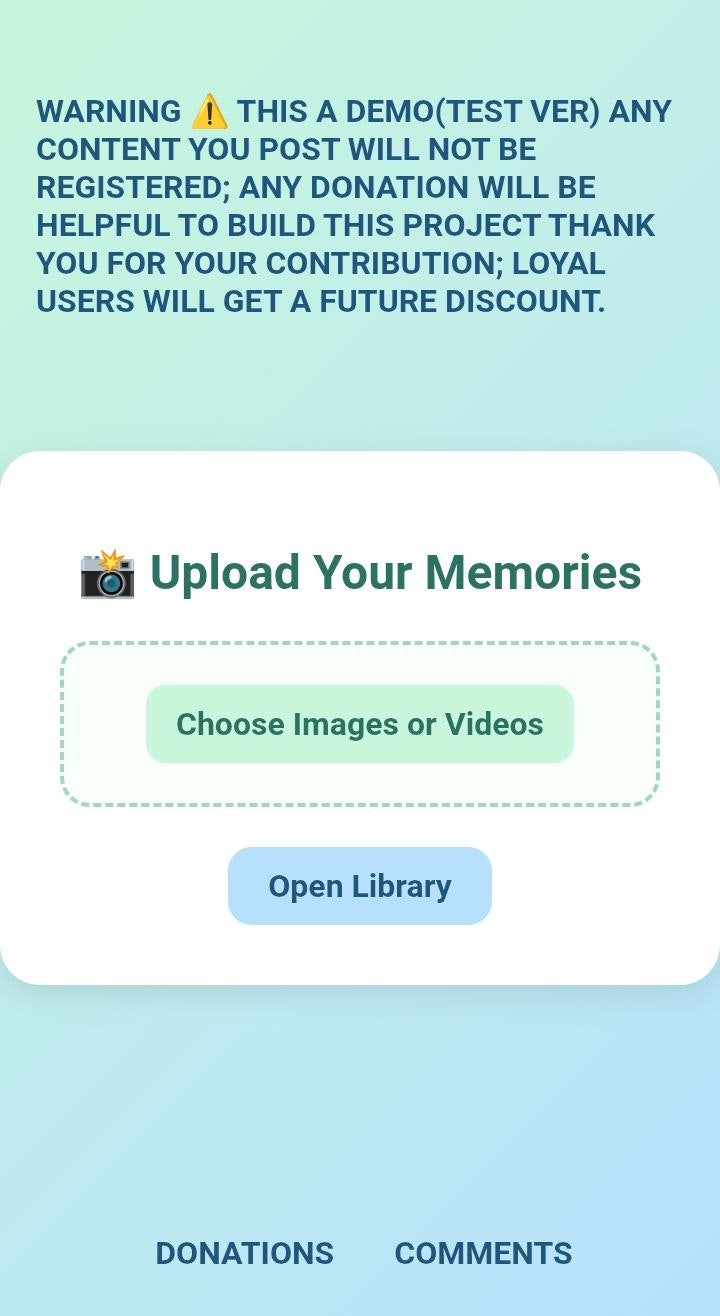Image resolution: width=720 pixels, height=1316 pixels.
Task: Open Library to browse saved media
Action: 359,885
